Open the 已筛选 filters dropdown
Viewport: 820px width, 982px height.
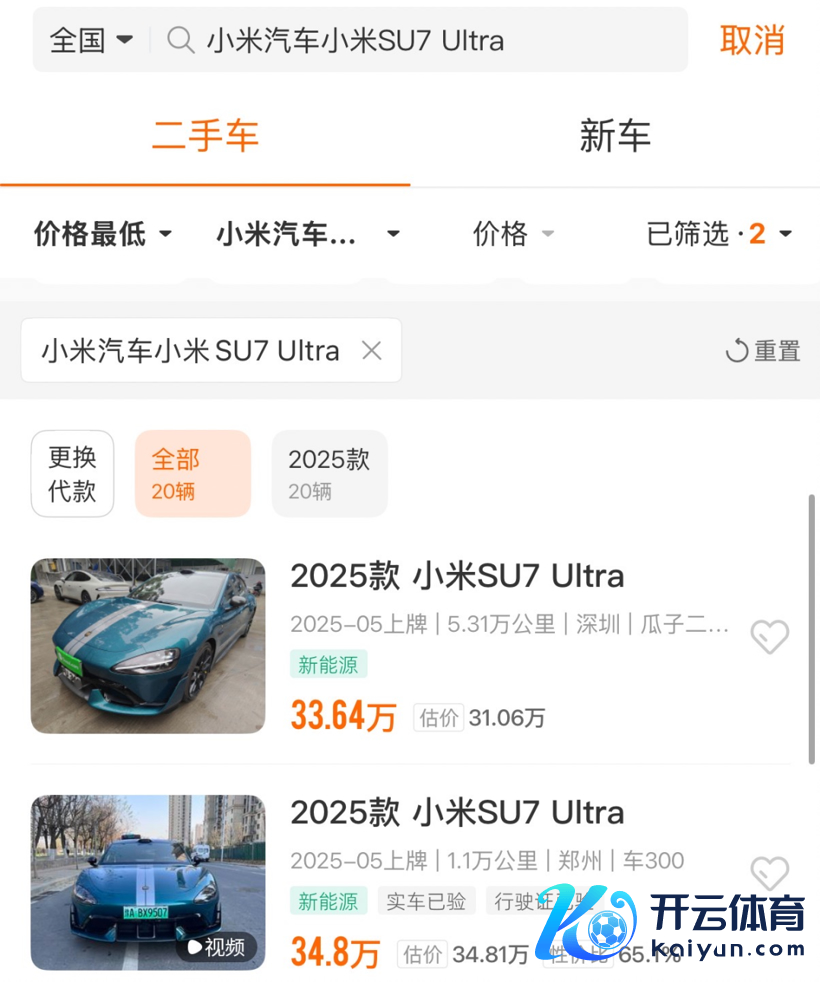[719, 234]
